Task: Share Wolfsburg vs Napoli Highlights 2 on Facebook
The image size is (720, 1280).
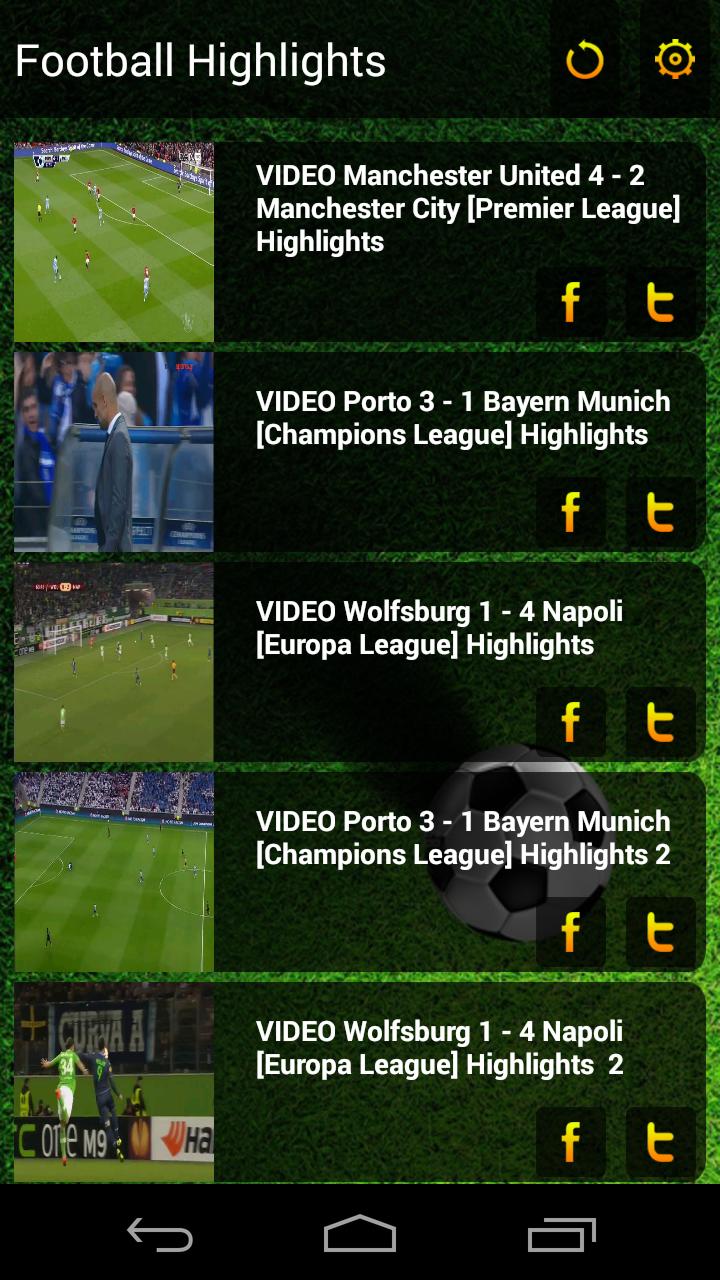Action: click(571, 1142)
